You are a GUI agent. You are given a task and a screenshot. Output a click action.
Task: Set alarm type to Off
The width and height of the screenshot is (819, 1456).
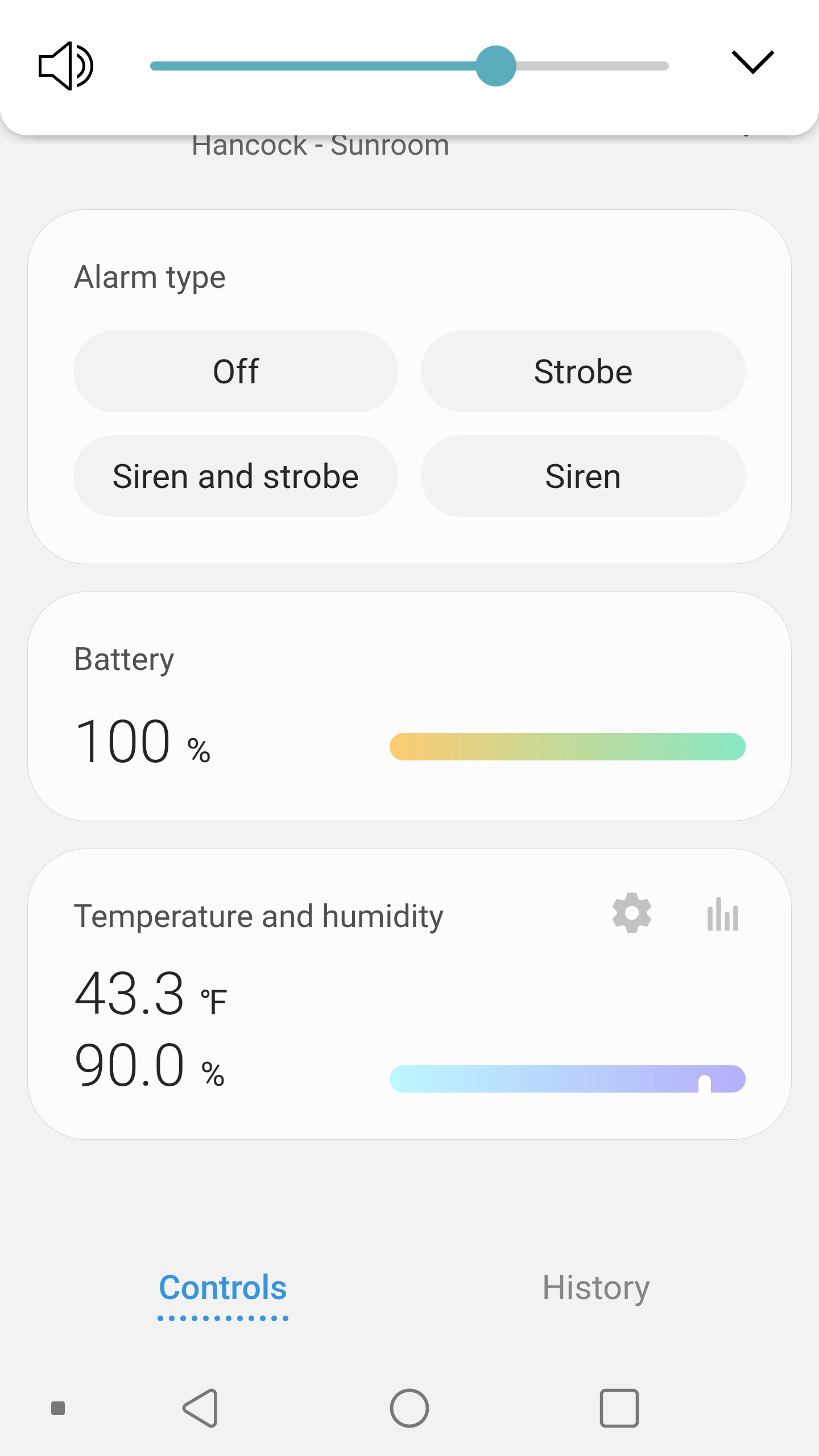235,371
